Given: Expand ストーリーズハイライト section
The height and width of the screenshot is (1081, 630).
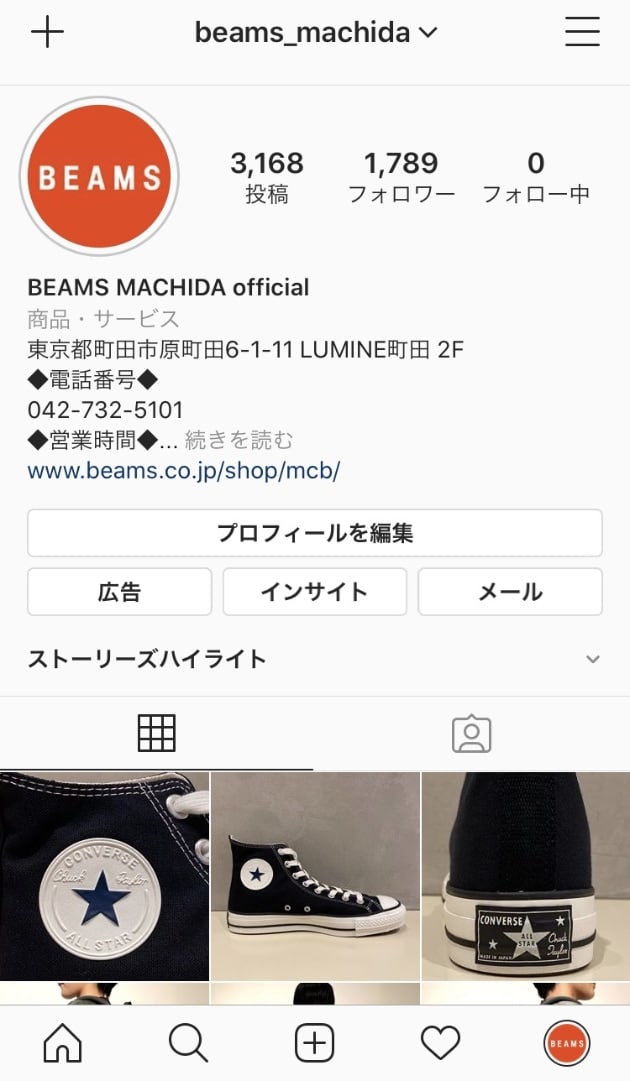Looking at the screenshot, I should [592, 659].
